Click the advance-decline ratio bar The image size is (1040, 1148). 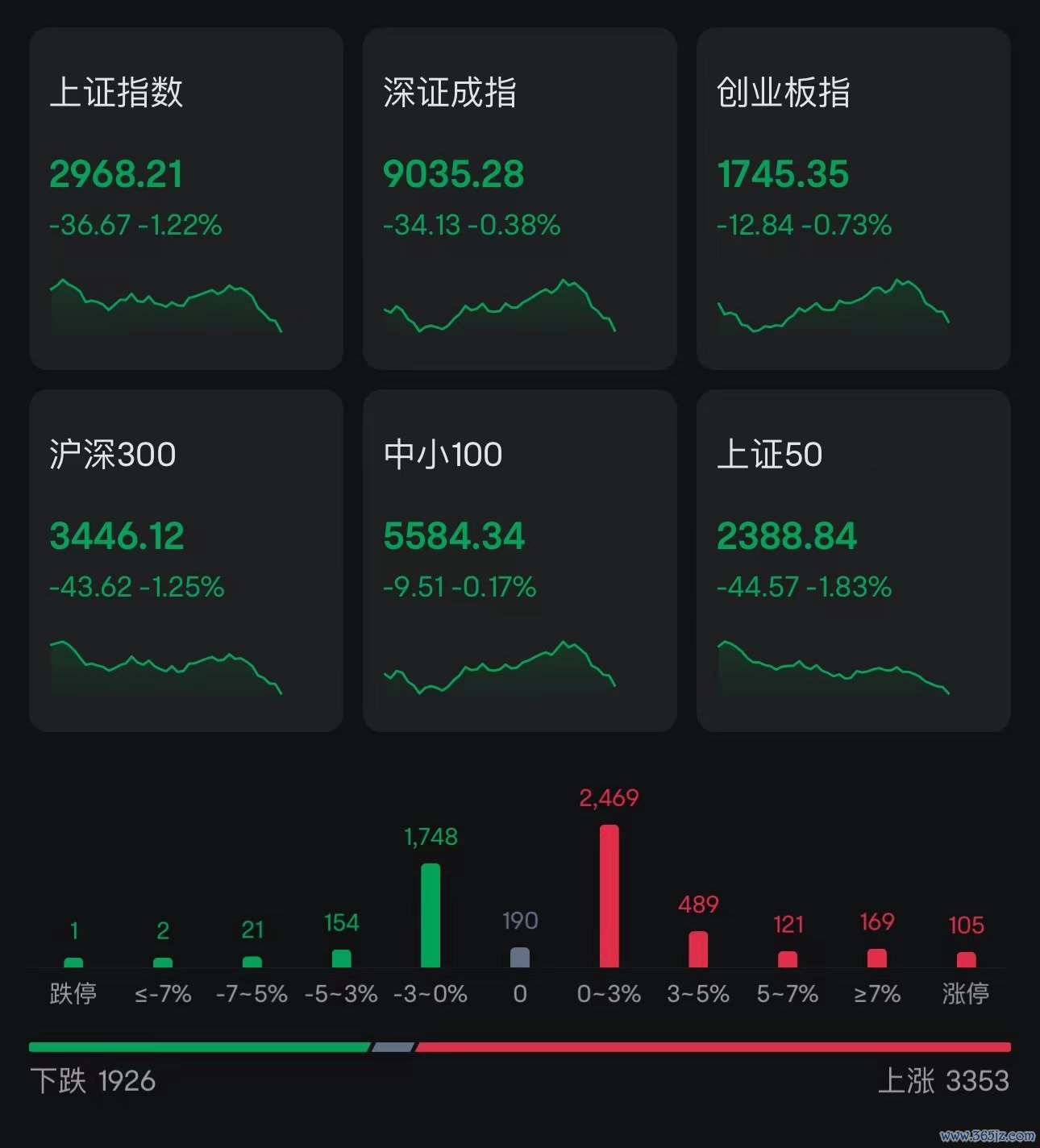(520, 1046)
